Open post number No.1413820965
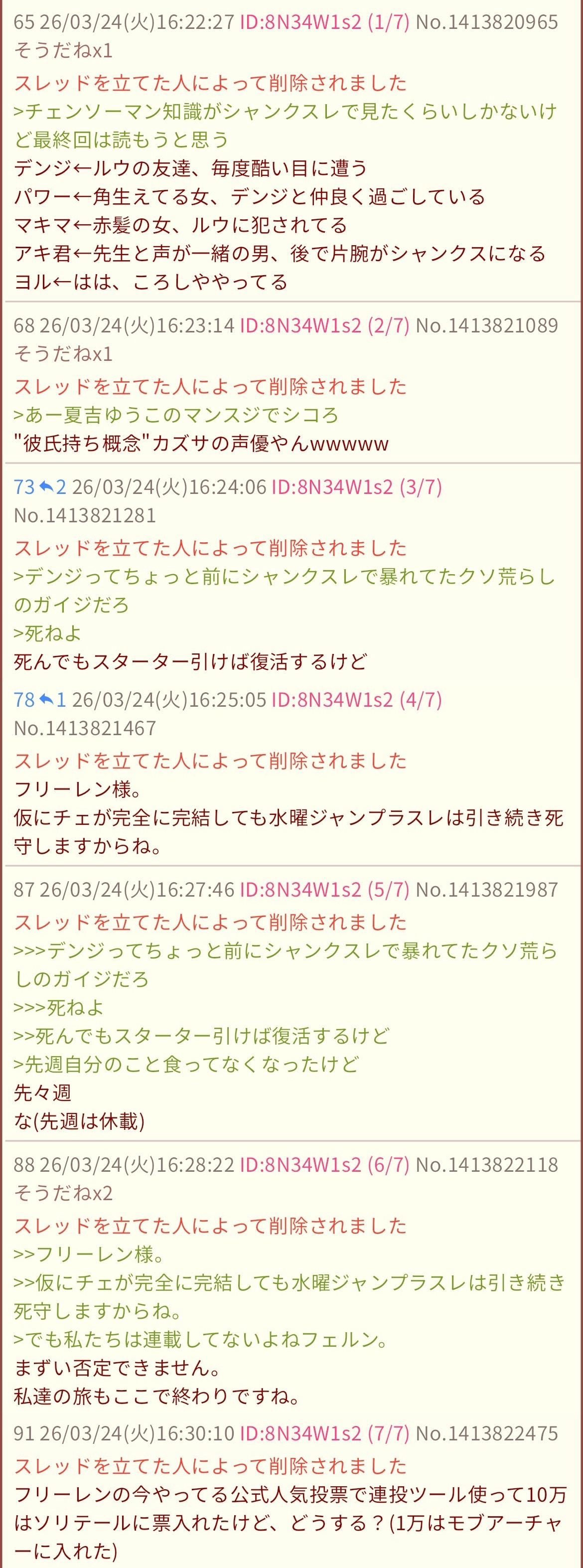 (x=486, y=22)
